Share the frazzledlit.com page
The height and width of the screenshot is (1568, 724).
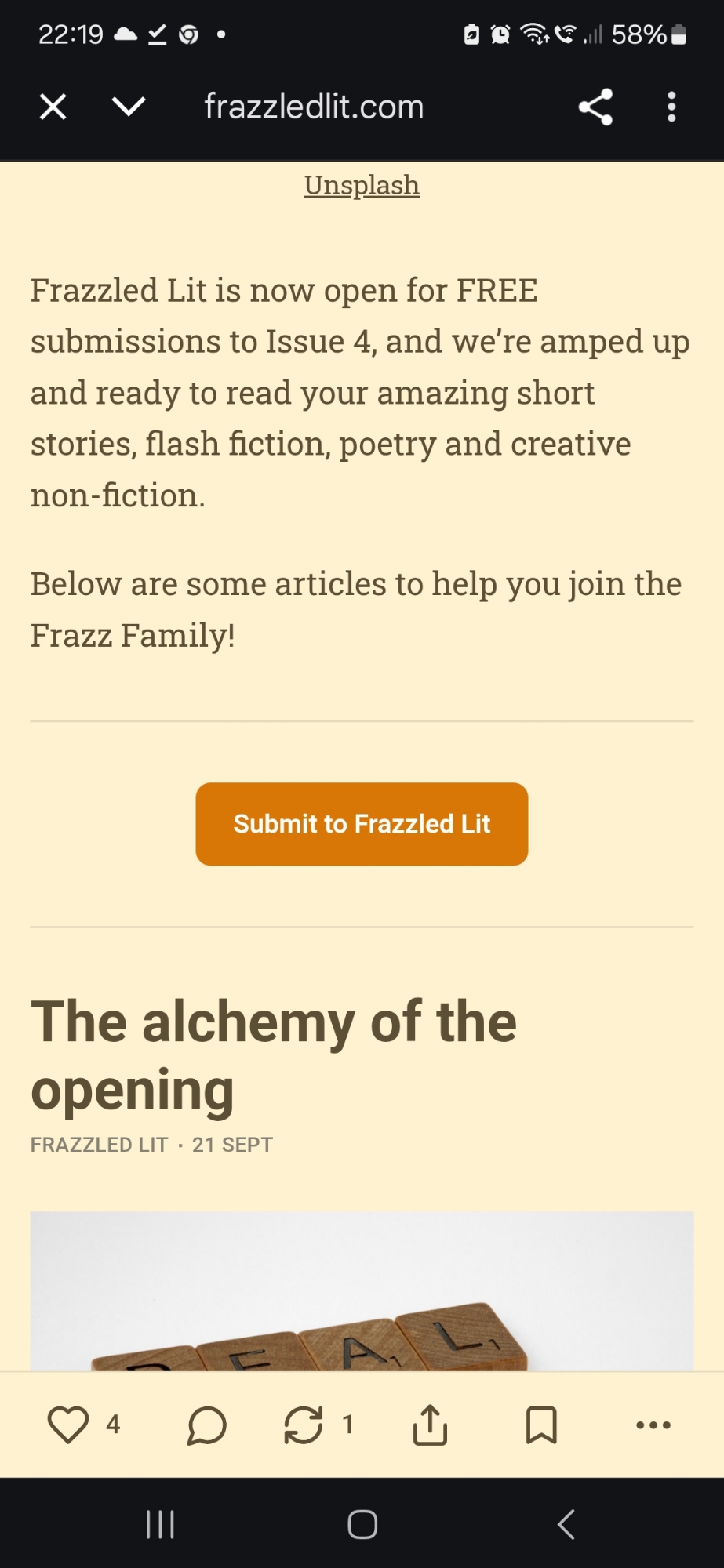pos(595,107)
